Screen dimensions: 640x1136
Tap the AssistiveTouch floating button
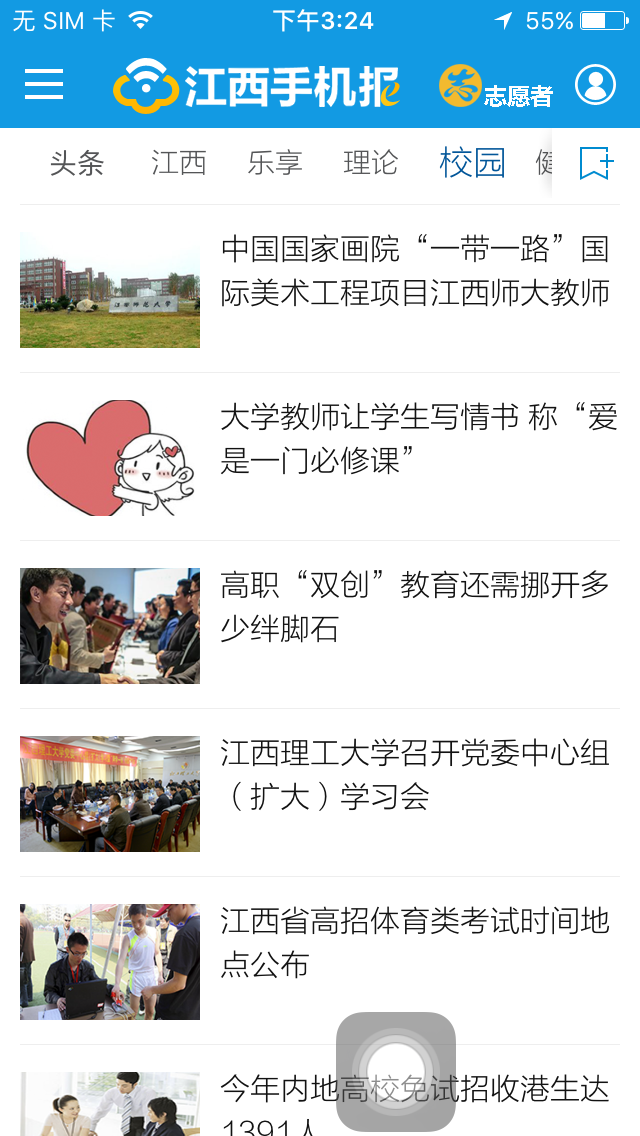396,1071
